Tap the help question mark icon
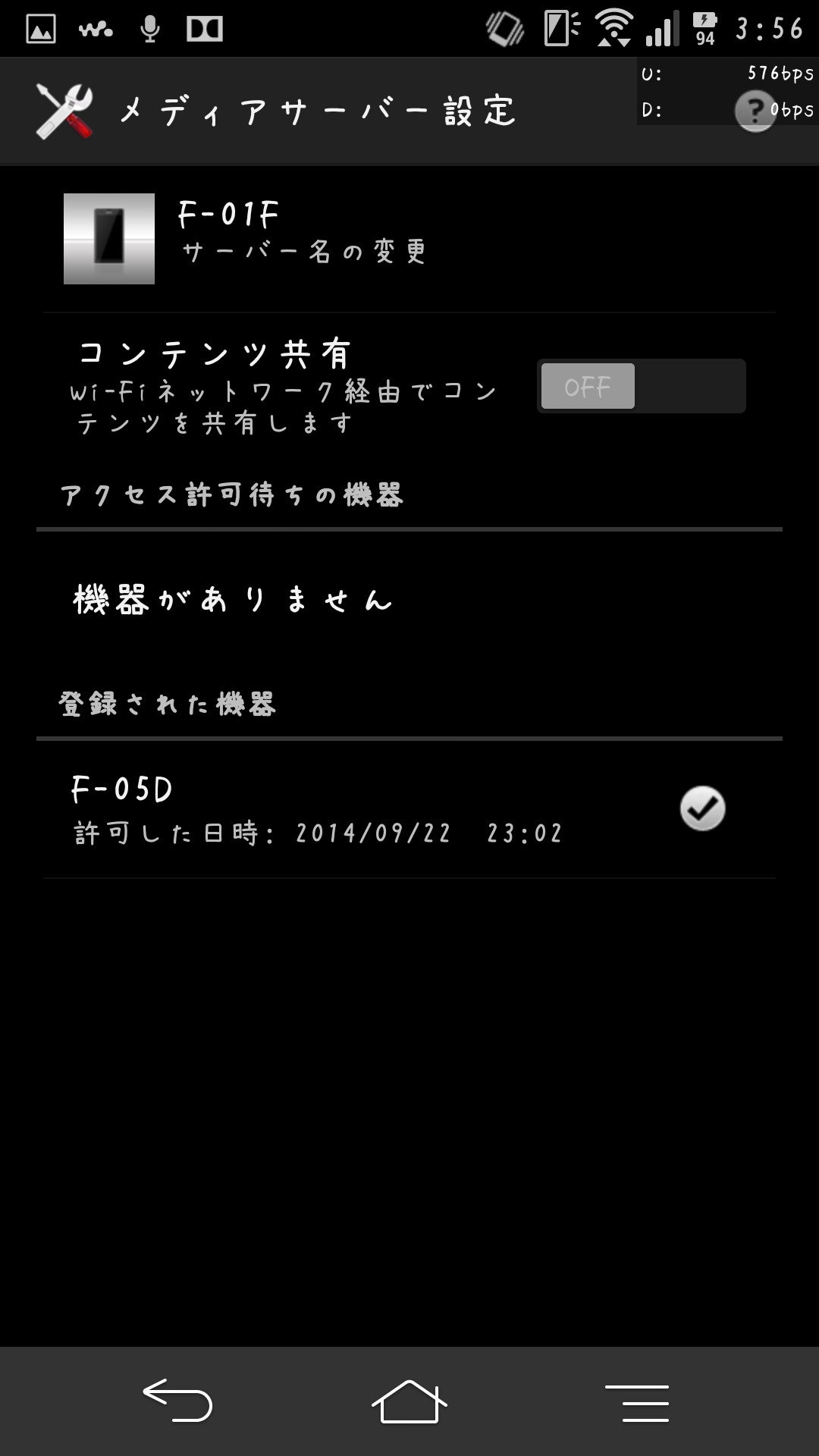 click(755, 111)
